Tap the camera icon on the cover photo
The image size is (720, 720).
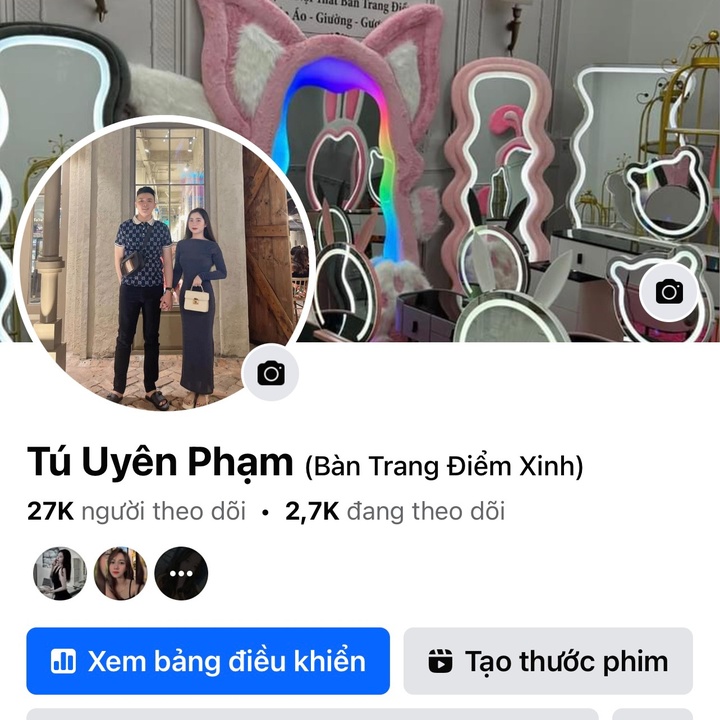click(x=669, y=292)
